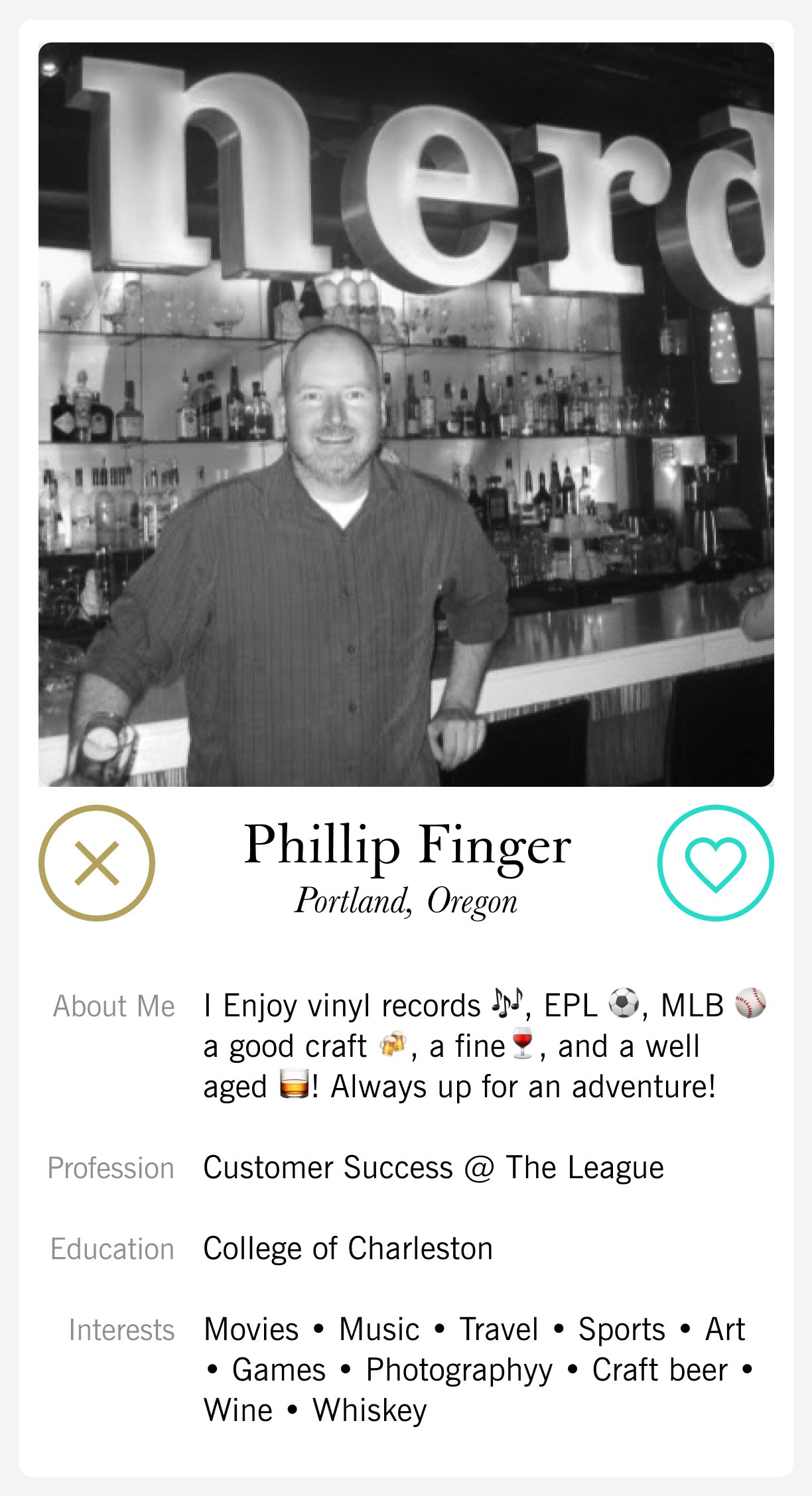Pass on Phillip Finger with the X button
This screenshot has height=1496, width=812.
(x=97, y=862)
